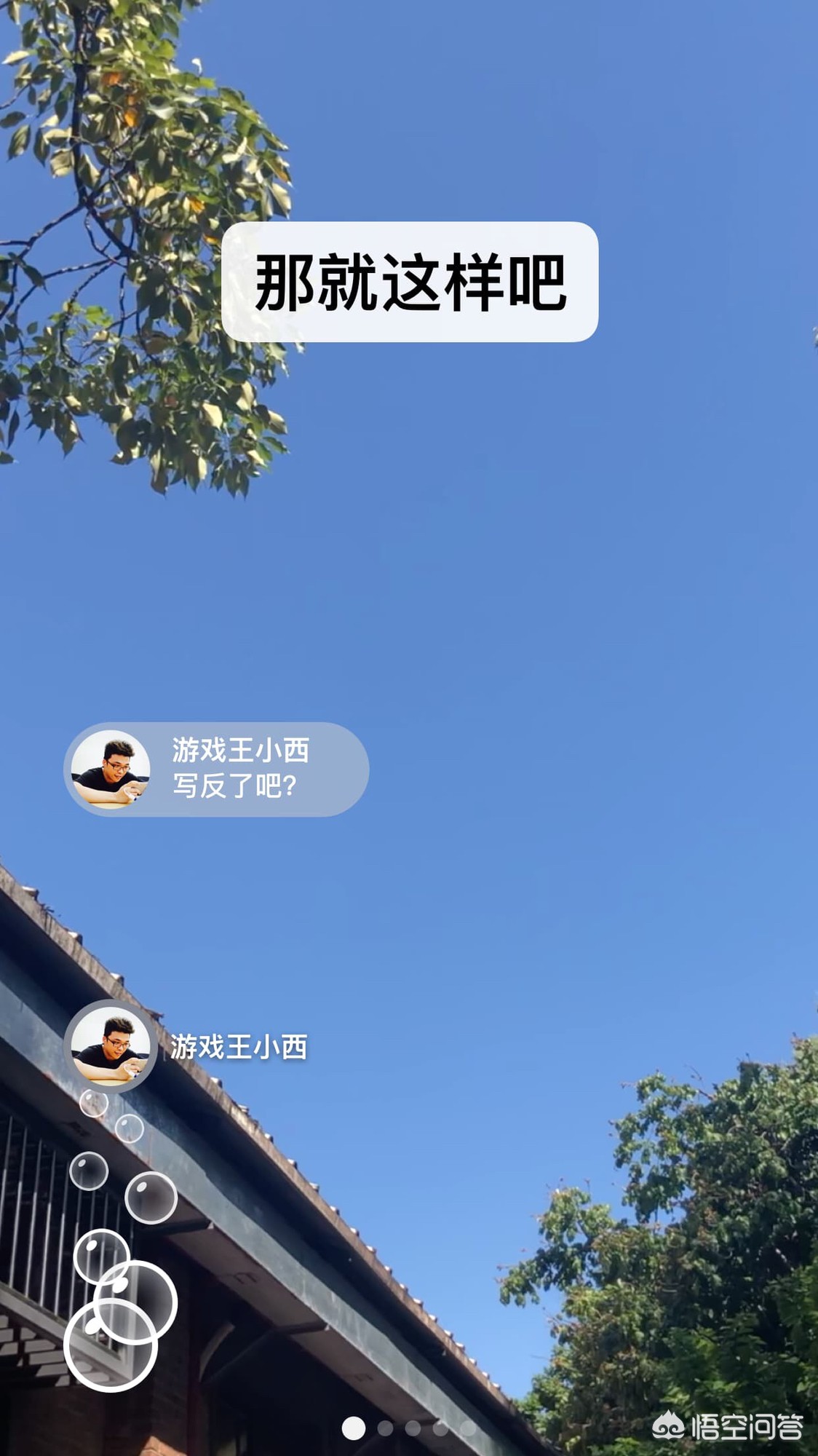
Task: Open 游戏王小西's profile avatar above the bubbles
Action: tap(111, 1046)
